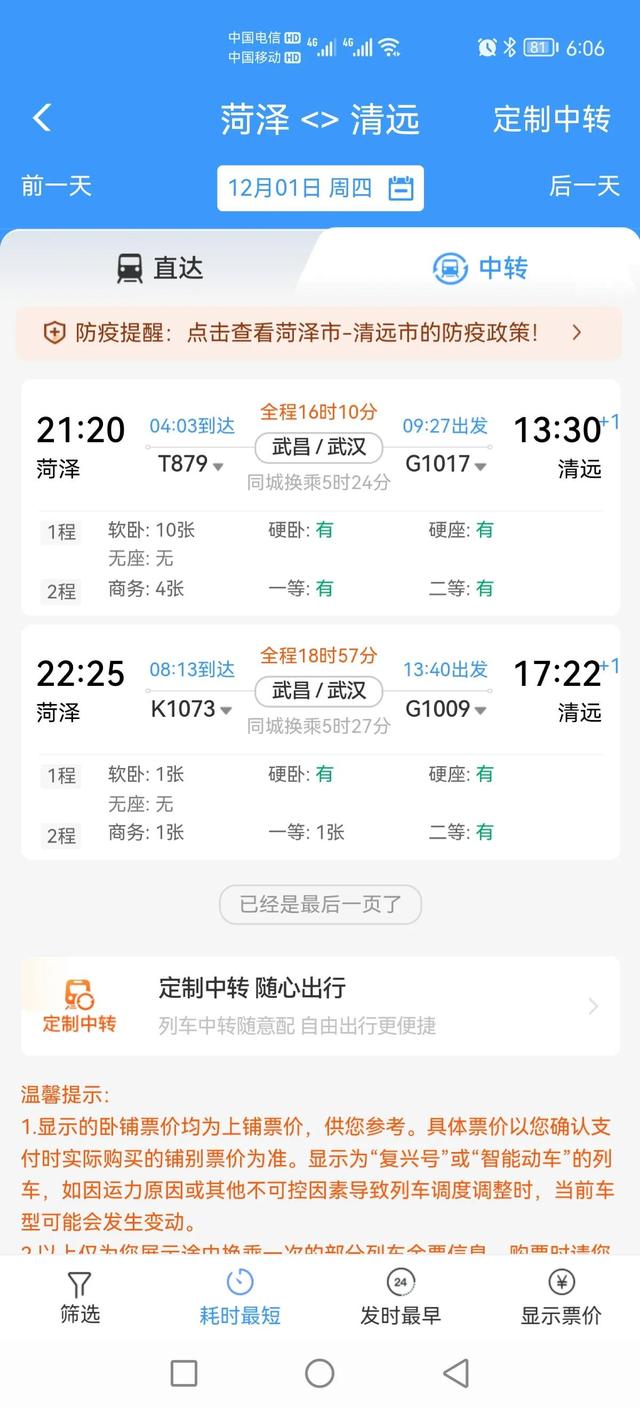Expand train G1009 details
The image size is (640, 1408).
pyautogui.click(x=446, y=709)
